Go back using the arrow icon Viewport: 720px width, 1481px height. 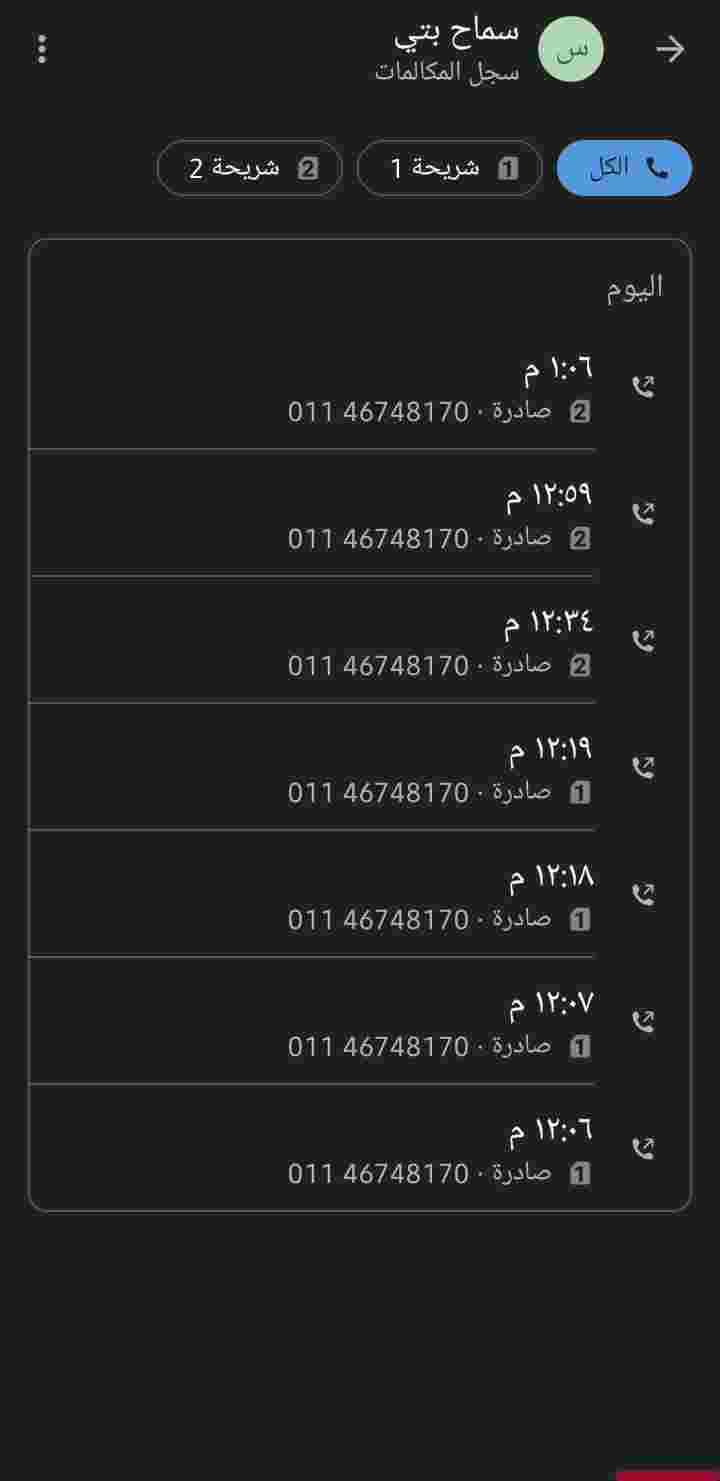pos(670,49)
